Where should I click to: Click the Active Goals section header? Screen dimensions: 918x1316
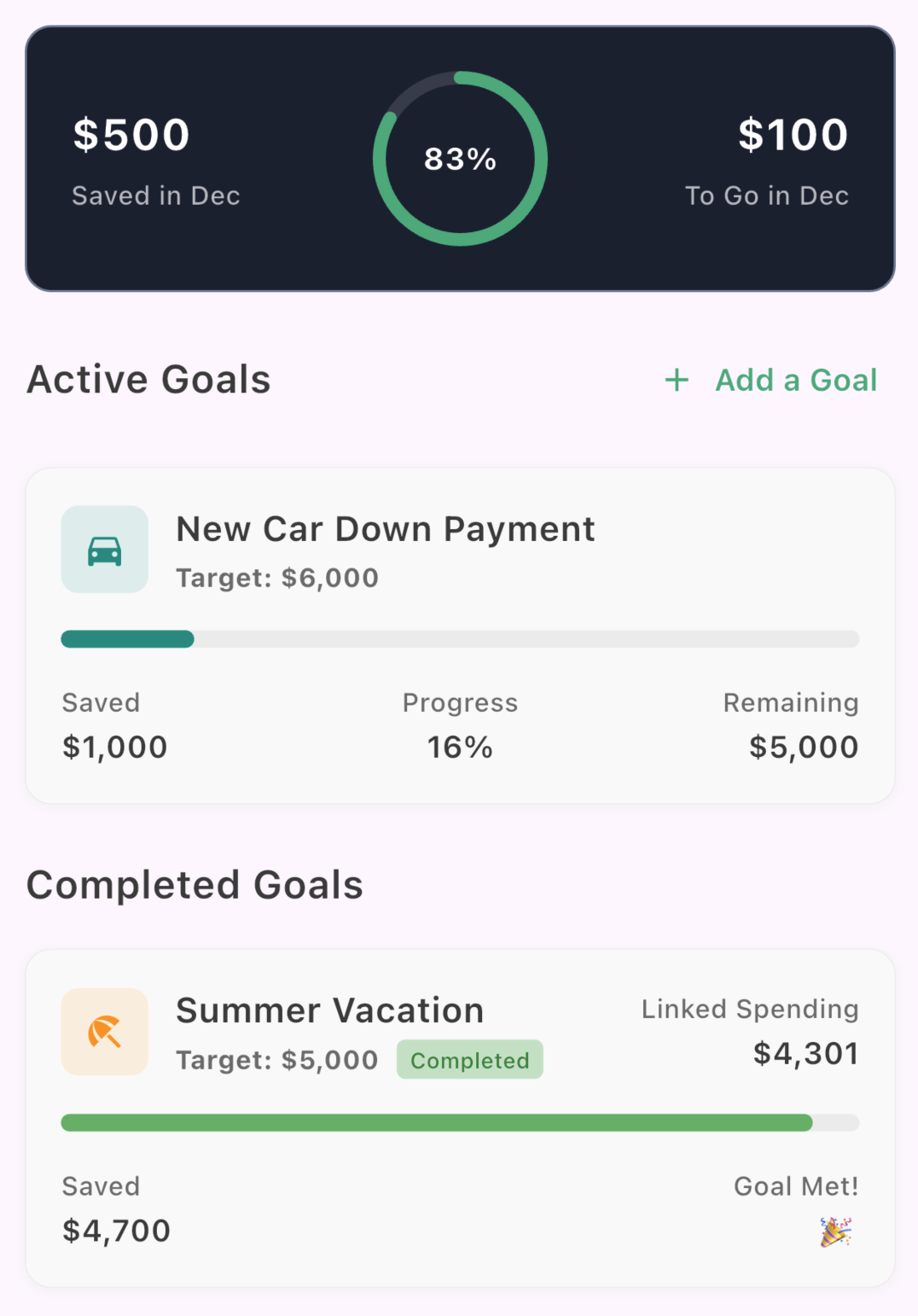[148, 379]
